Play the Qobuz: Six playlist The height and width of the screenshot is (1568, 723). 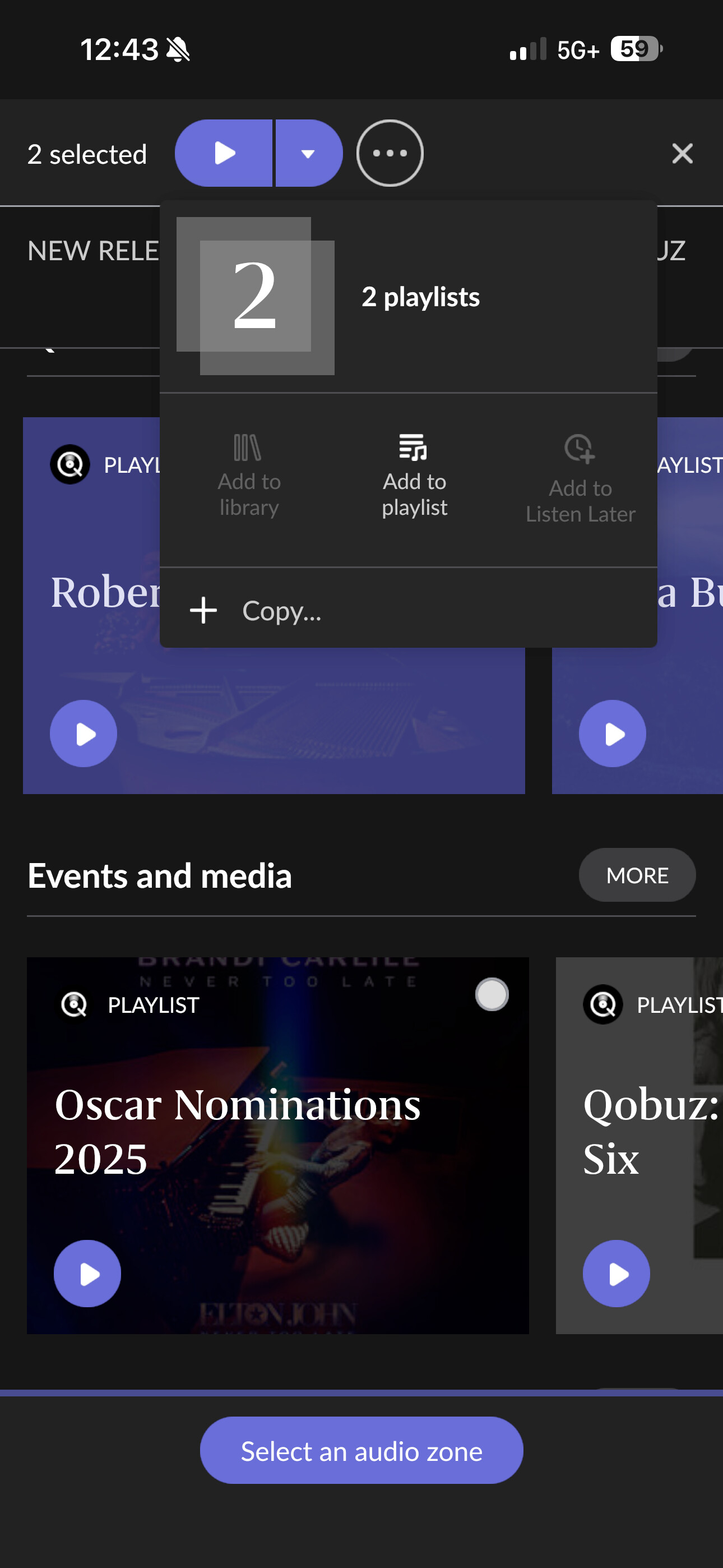coord(616,1274)
